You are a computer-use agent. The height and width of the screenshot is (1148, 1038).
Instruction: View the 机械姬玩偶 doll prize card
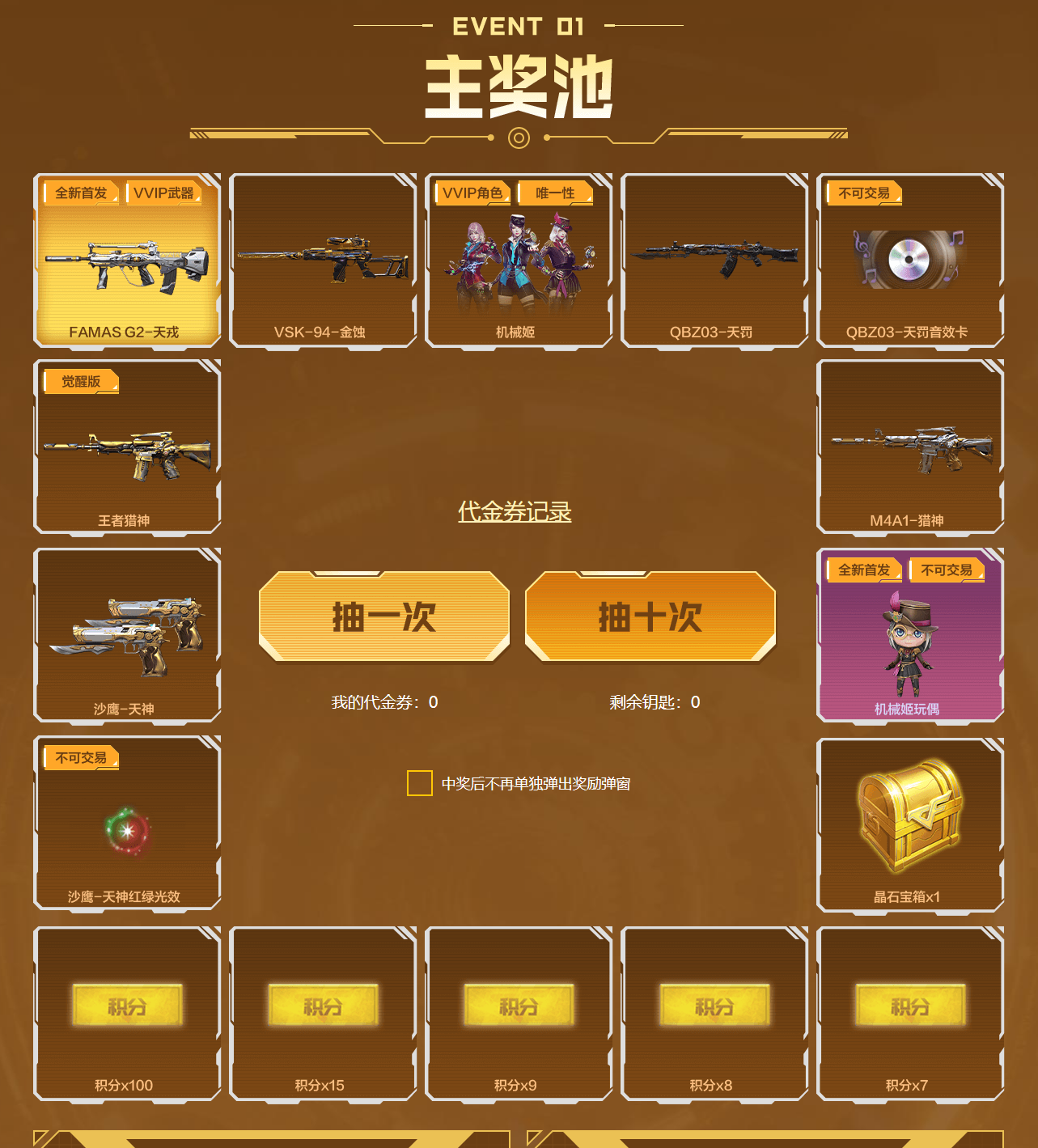point(910,635)
